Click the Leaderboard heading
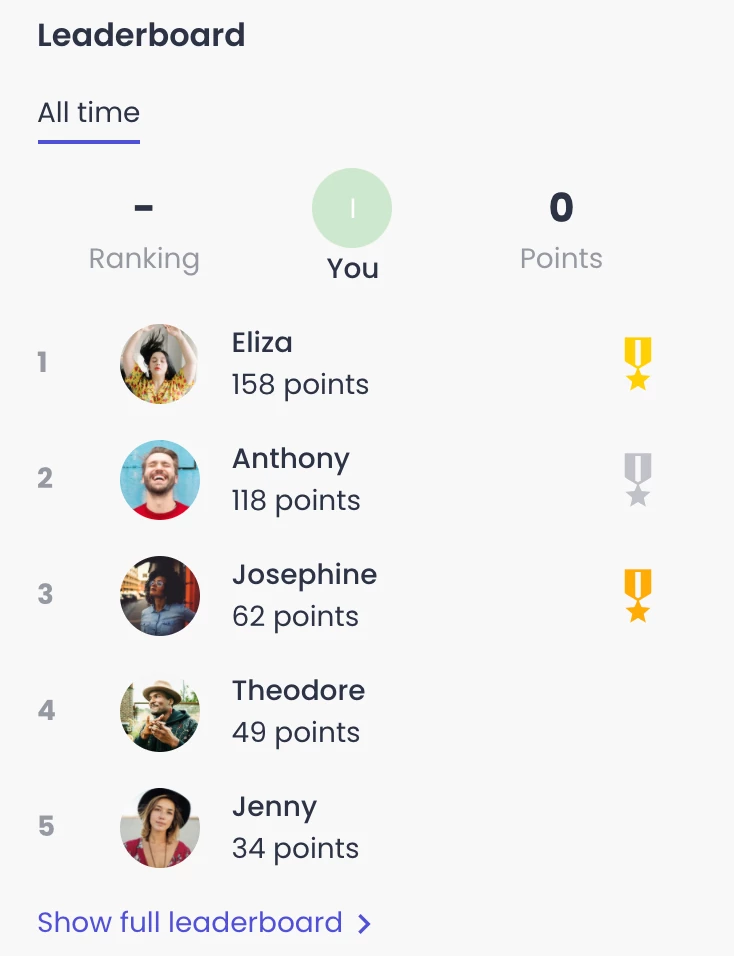The image size is (734, 956). tap(141, 34)
